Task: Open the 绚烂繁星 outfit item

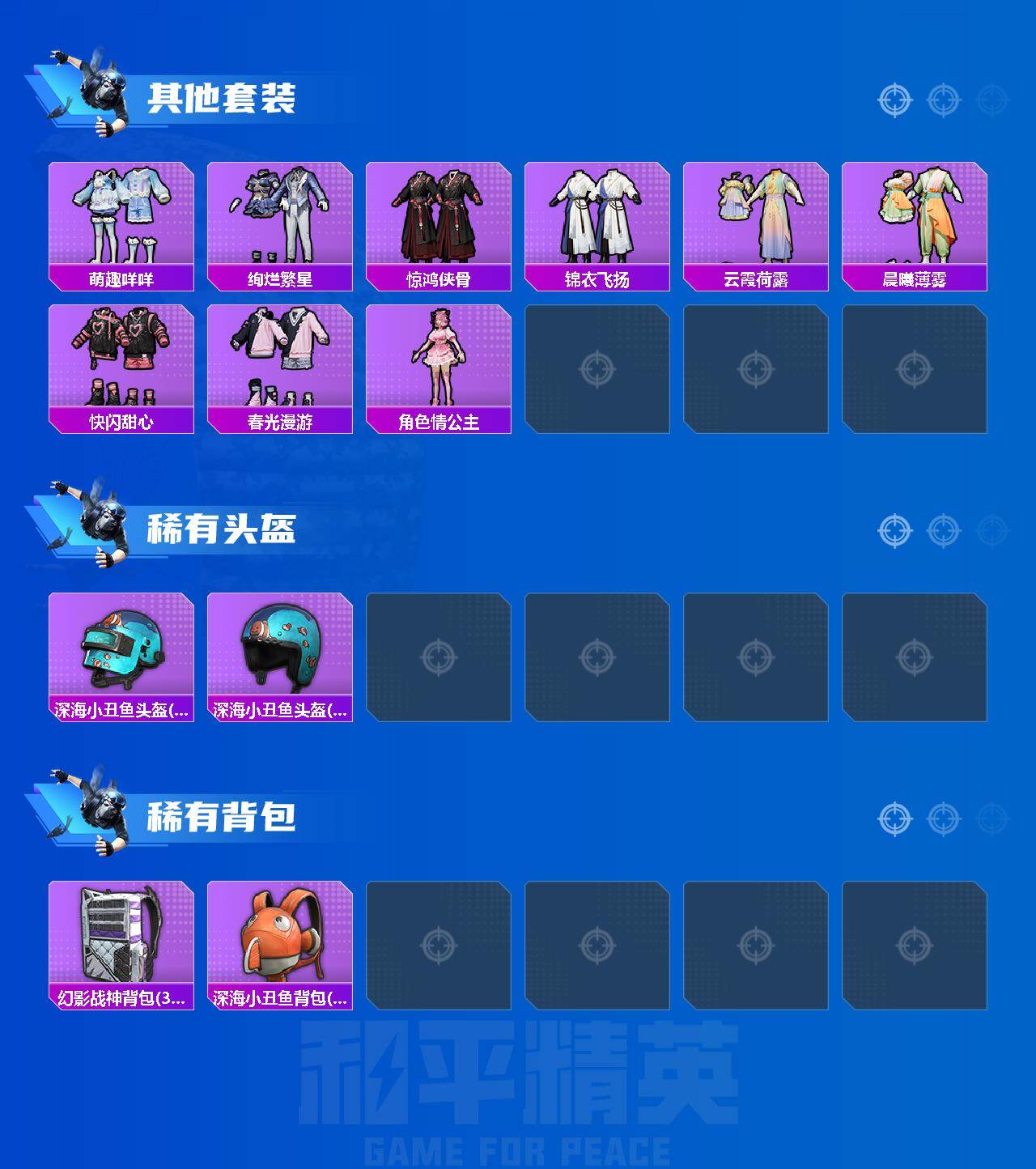Action: [279, 219]
